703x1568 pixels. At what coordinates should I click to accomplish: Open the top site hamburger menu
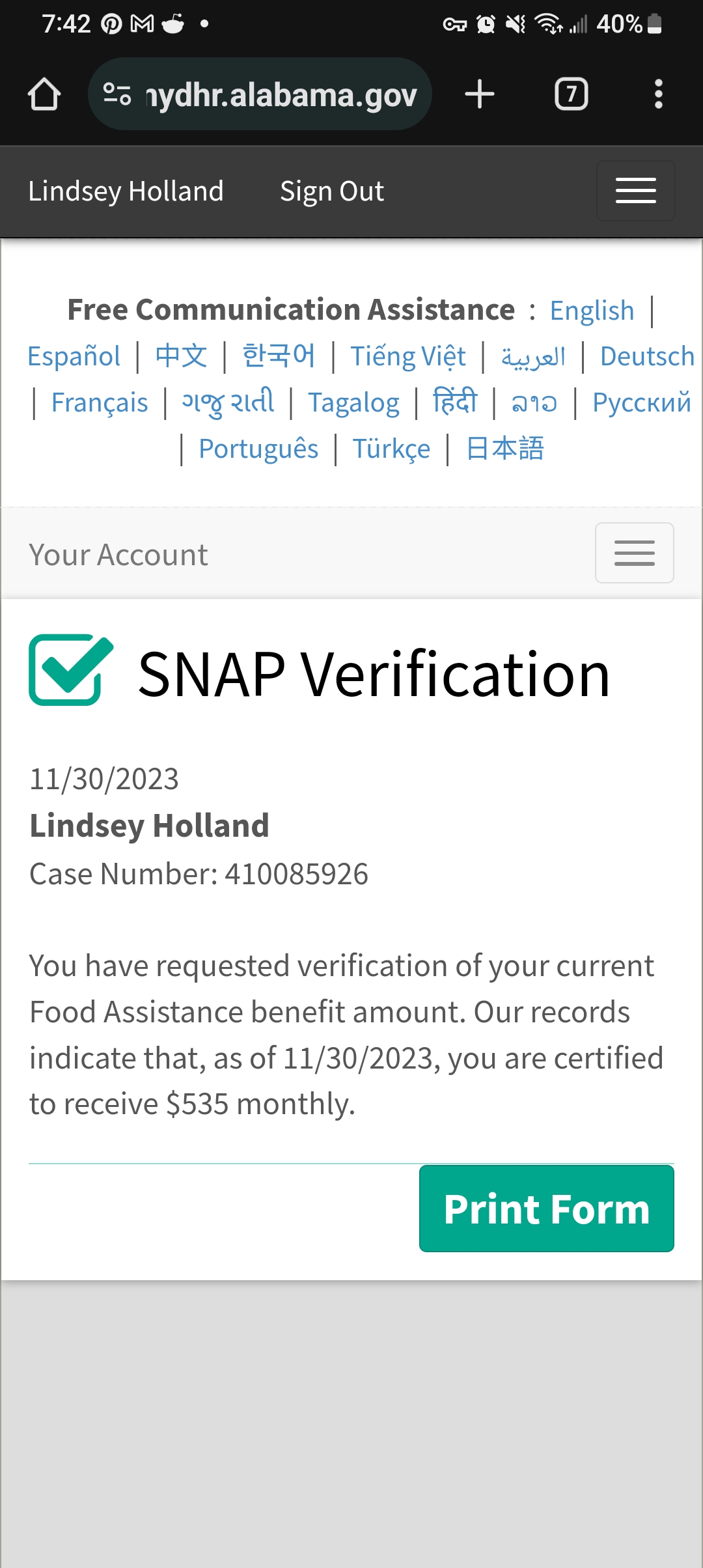635,191
